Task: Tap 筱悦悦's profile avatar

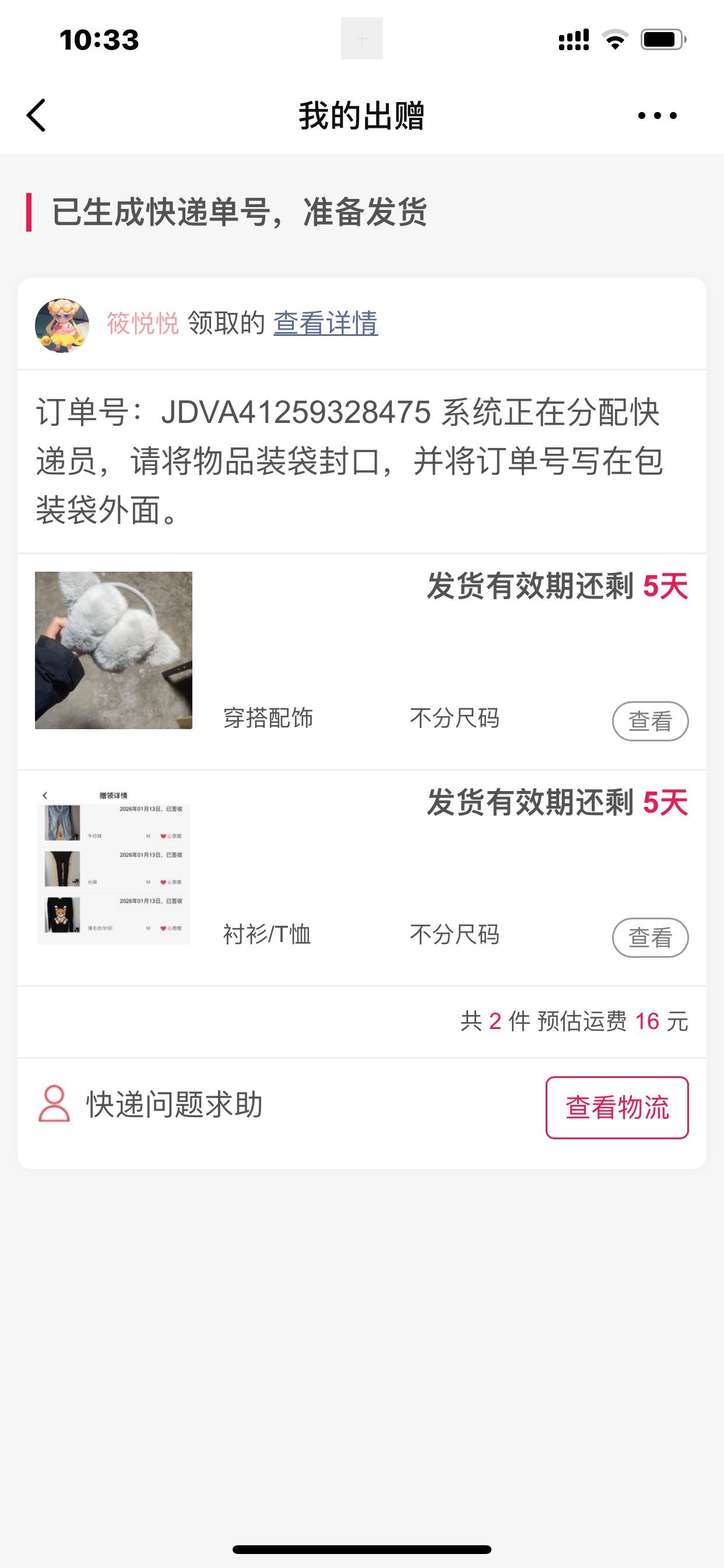Action: (x=62, y=325)
